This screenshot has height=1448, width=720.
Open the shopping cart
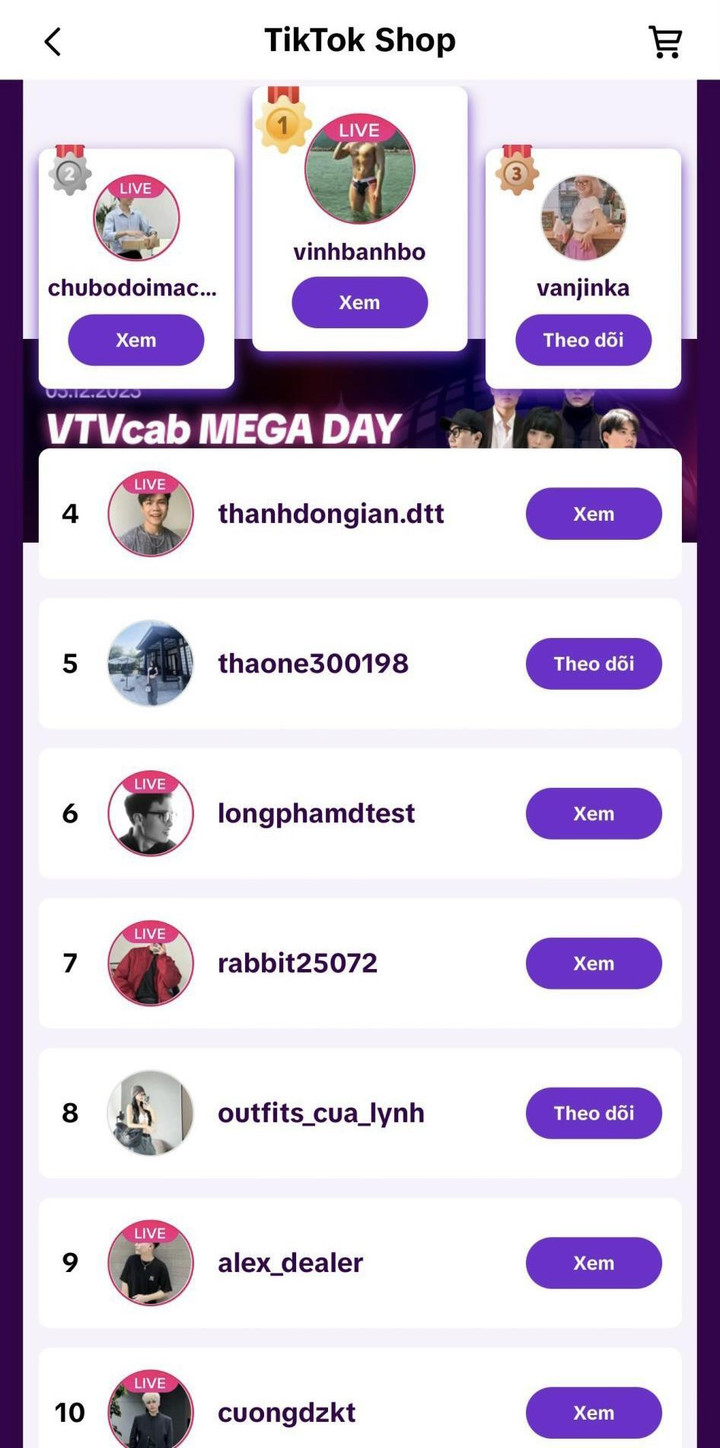click(665, 42)
